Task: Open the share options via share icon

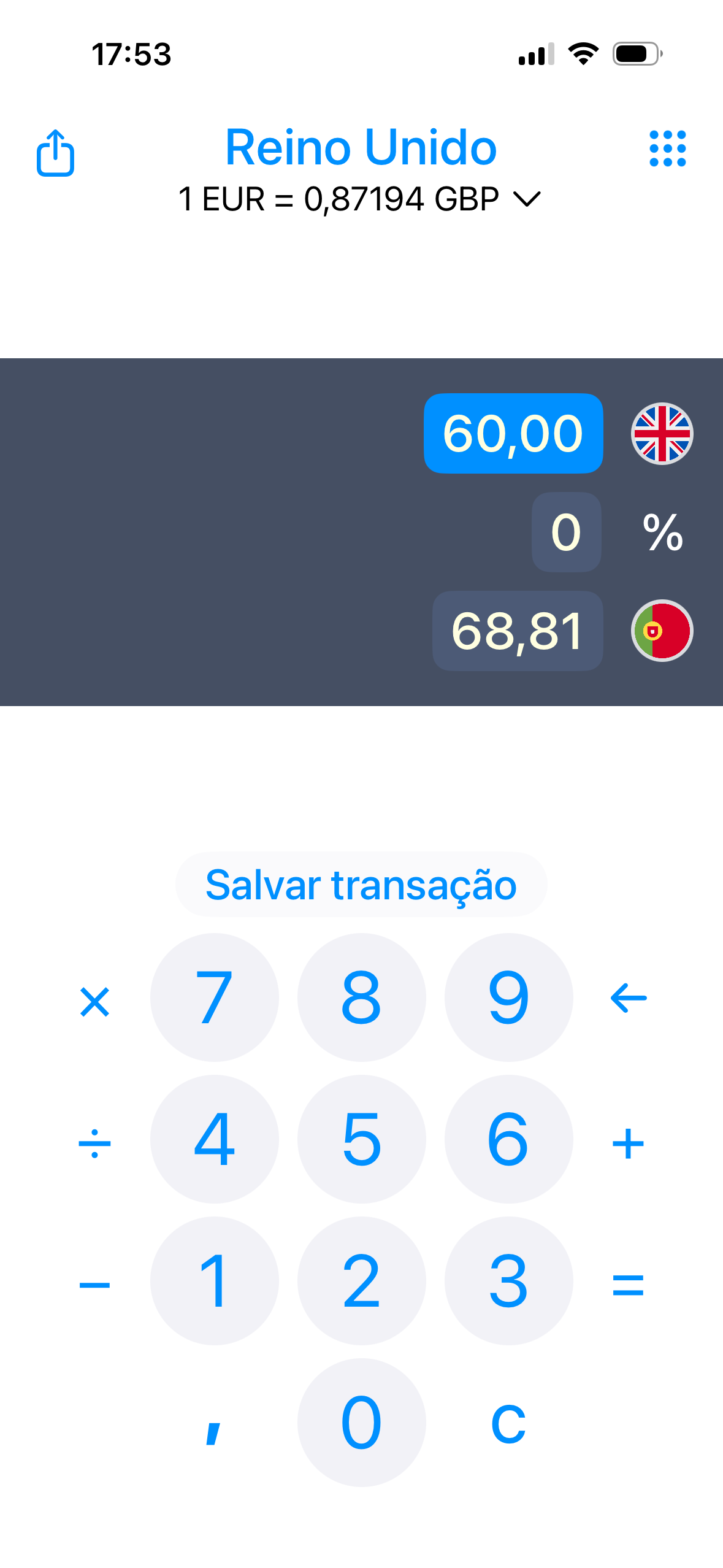Action: click(55, 153)
